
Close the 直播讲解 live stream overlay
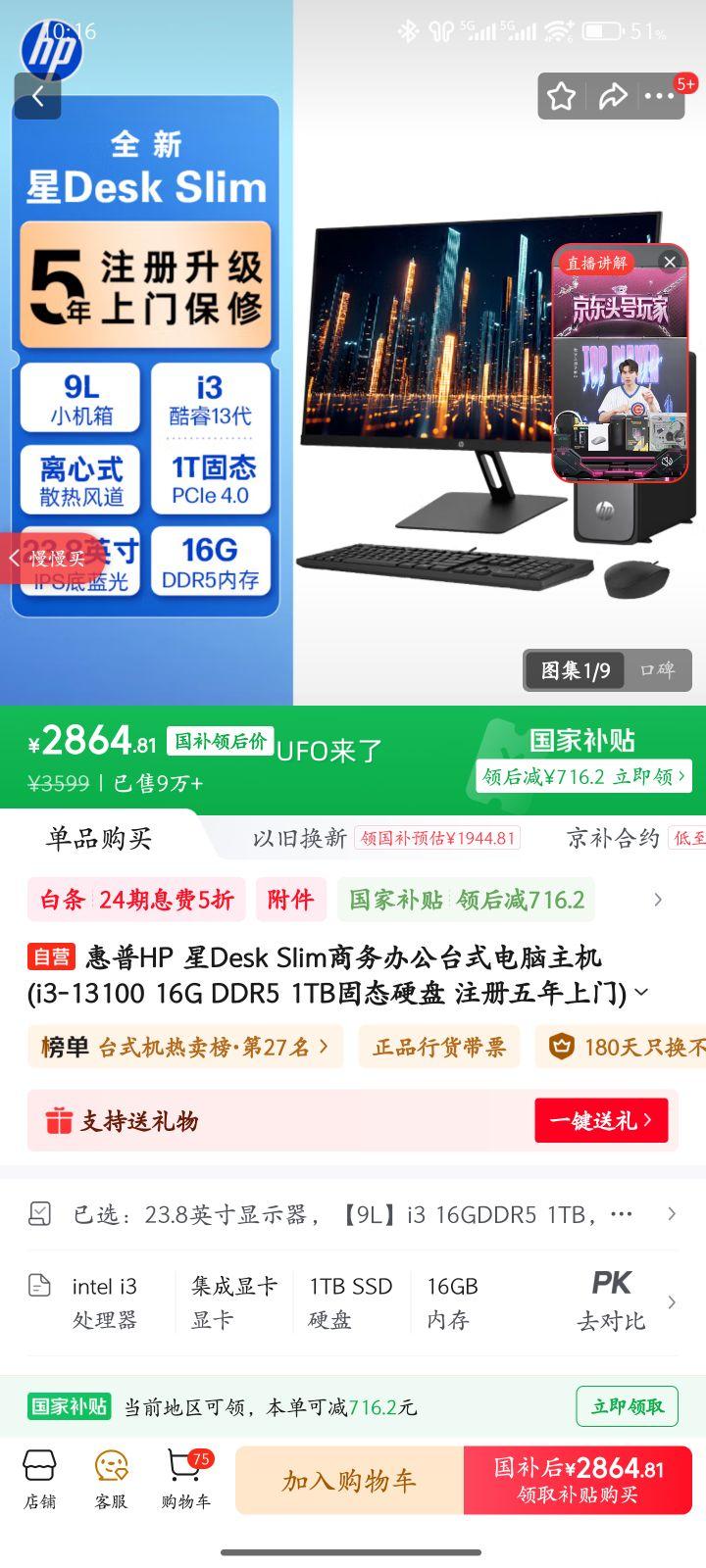pyautogui.click(x=671, y=261)
